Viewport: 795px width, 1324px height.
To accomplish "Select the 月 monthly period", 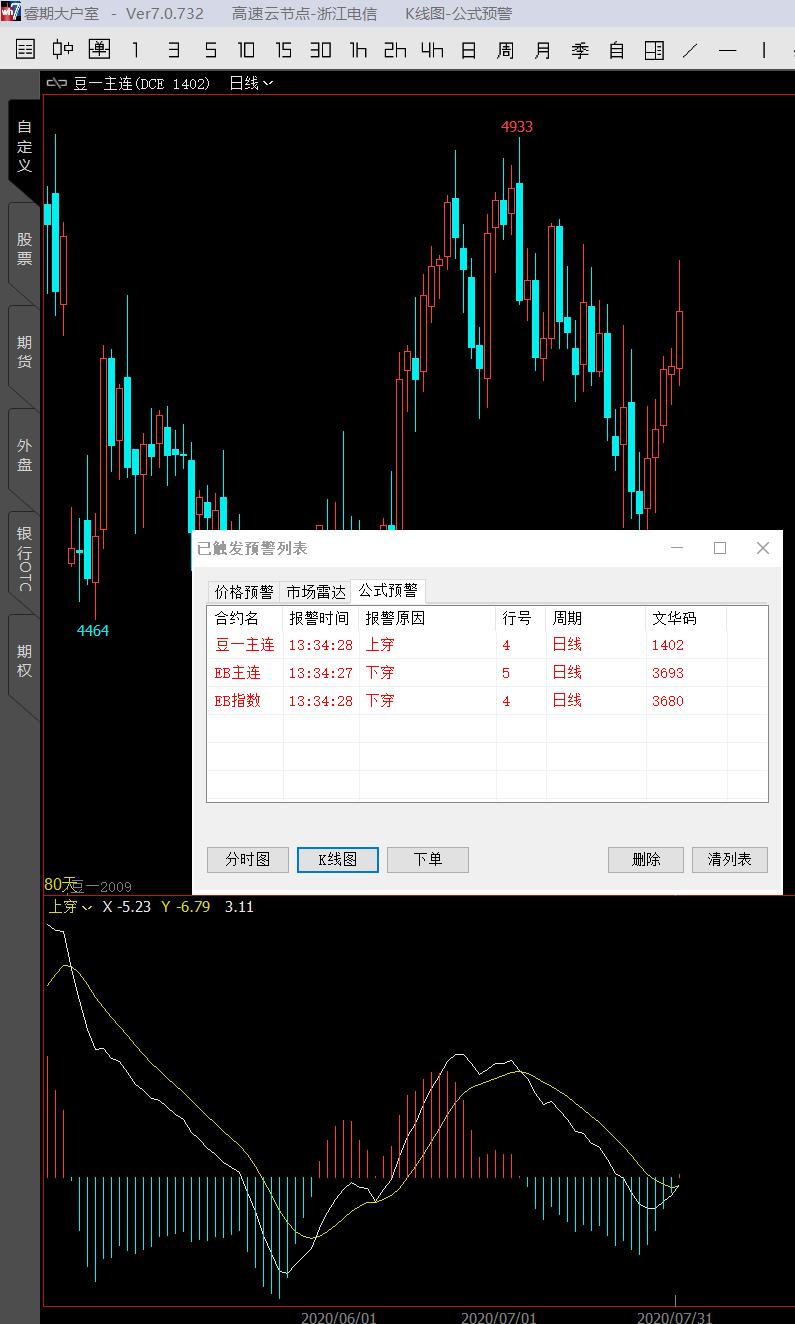I will click(x=542, y=50).
